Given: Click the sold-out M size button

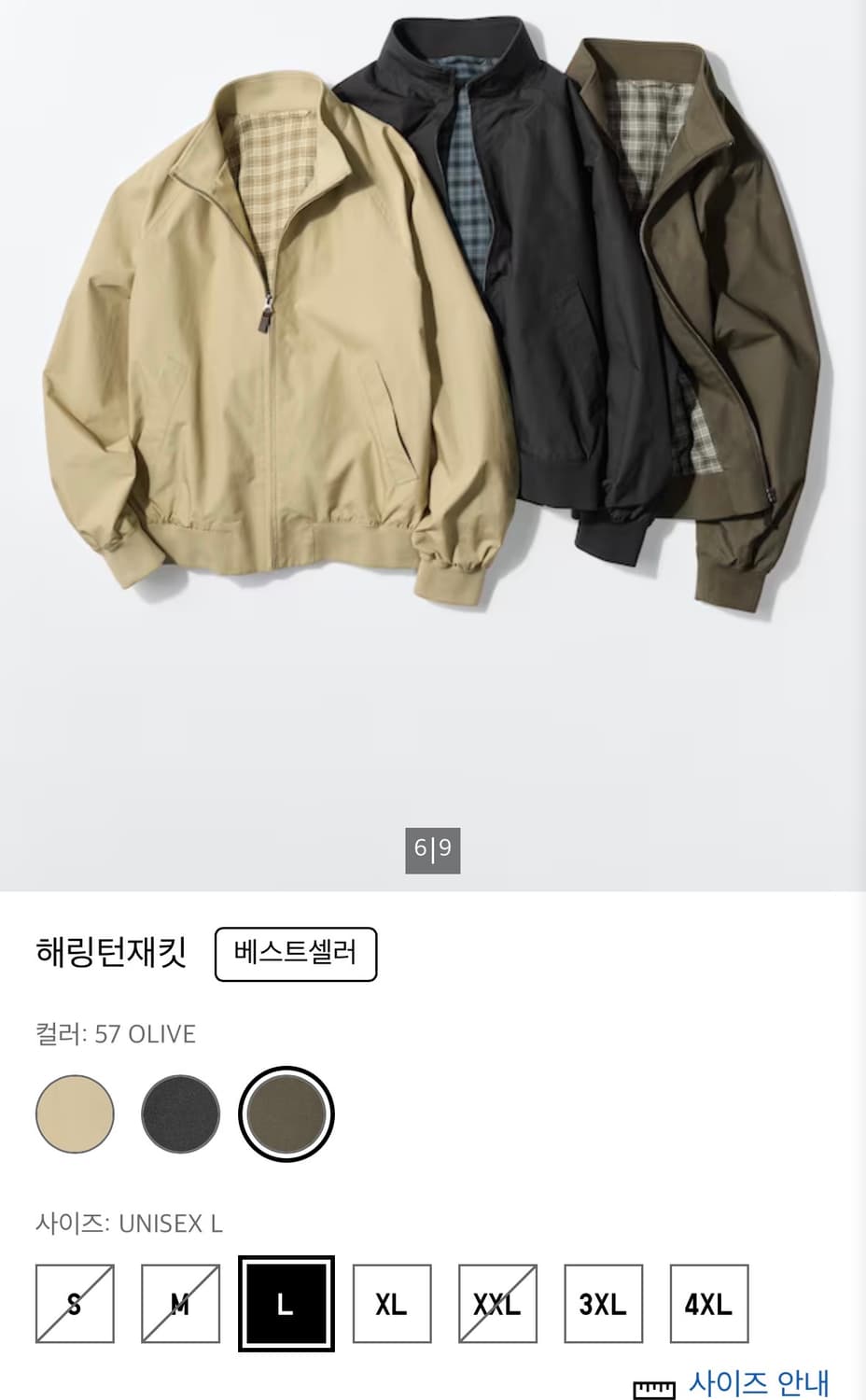Looking at the screenshot, I should click(181, 1303).
